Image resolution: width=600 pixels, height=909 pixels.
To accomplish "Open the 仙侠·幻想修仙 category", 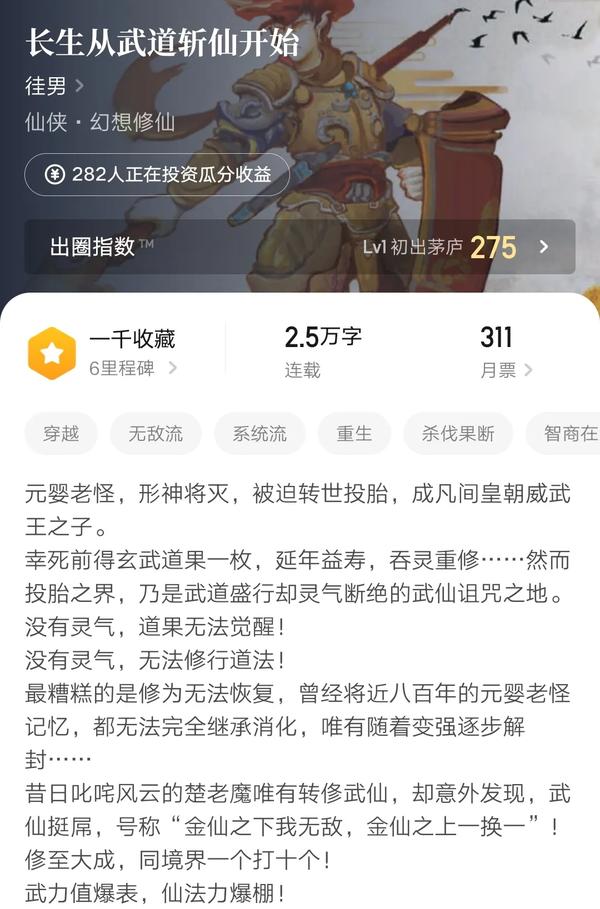I will 100,123.
